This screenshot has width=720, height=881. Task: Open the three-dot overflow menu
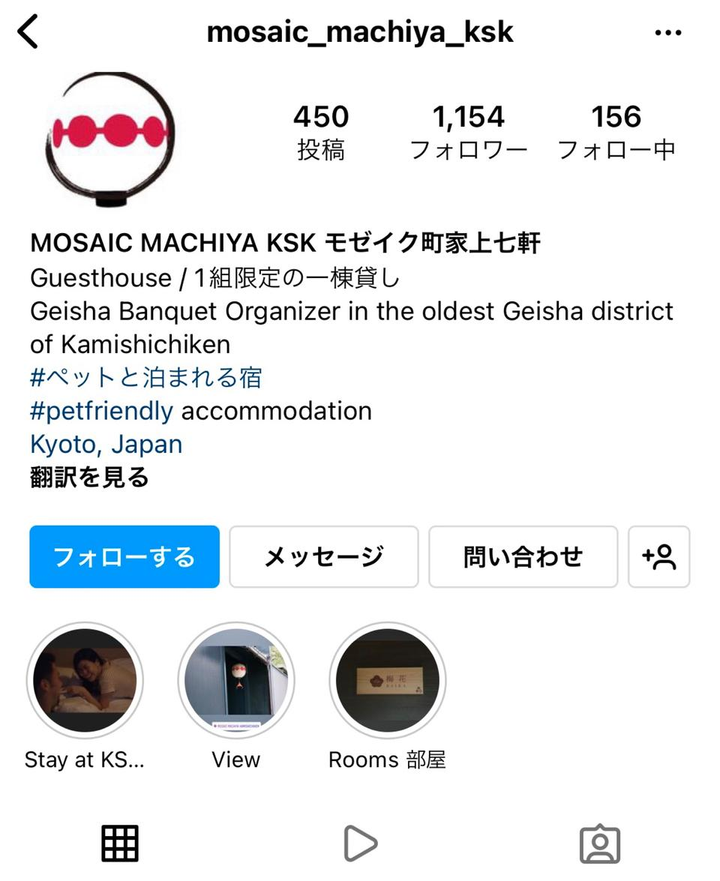pos(667,33)
